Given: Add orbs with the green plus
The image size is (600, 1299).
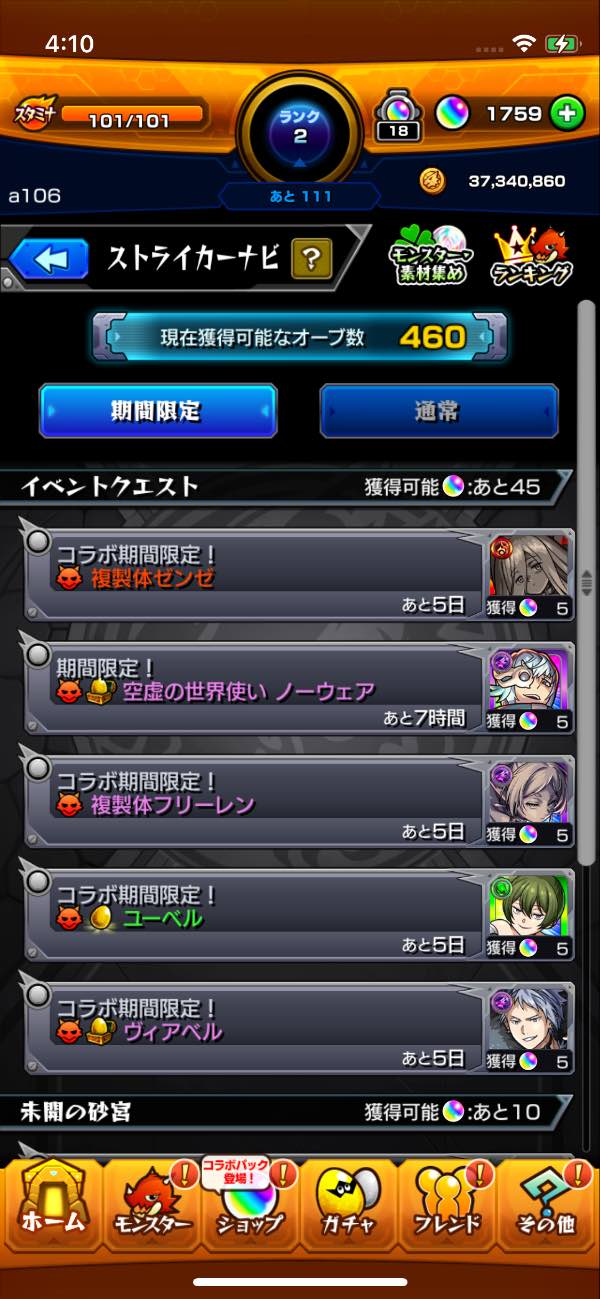Looking at the screenshot, I should [568, 113].
